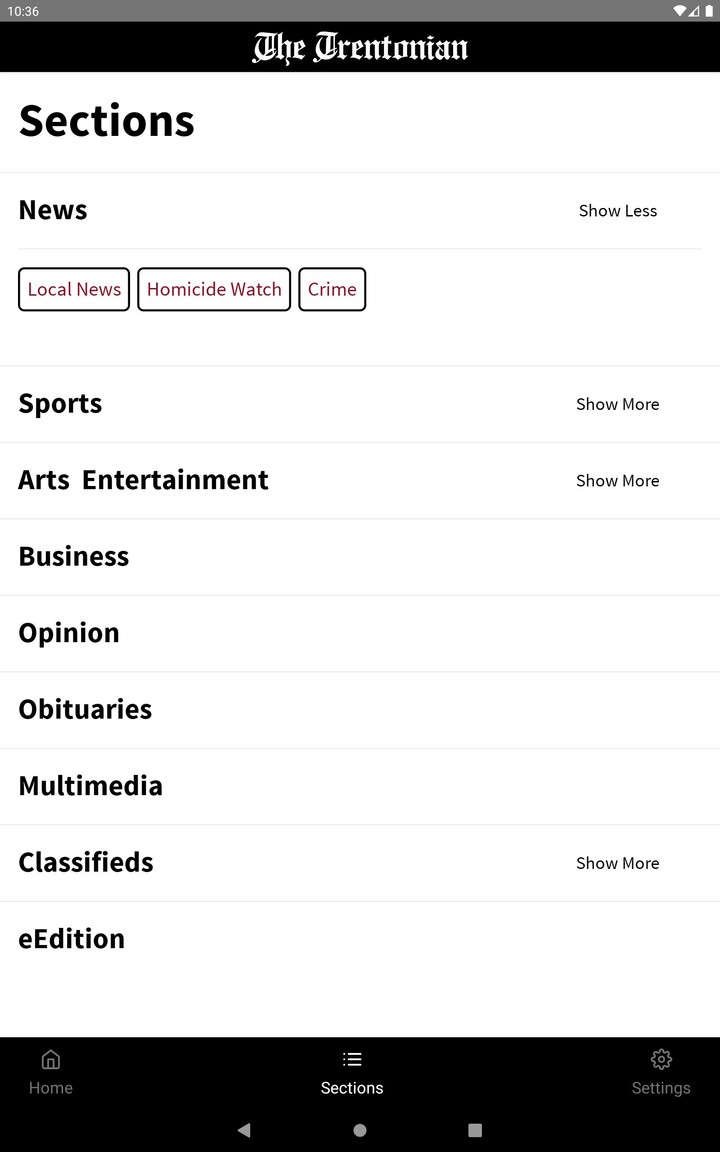Expand the Sports section with Show More
Screen dimensions: 720x1152
(x=617, y=404)
